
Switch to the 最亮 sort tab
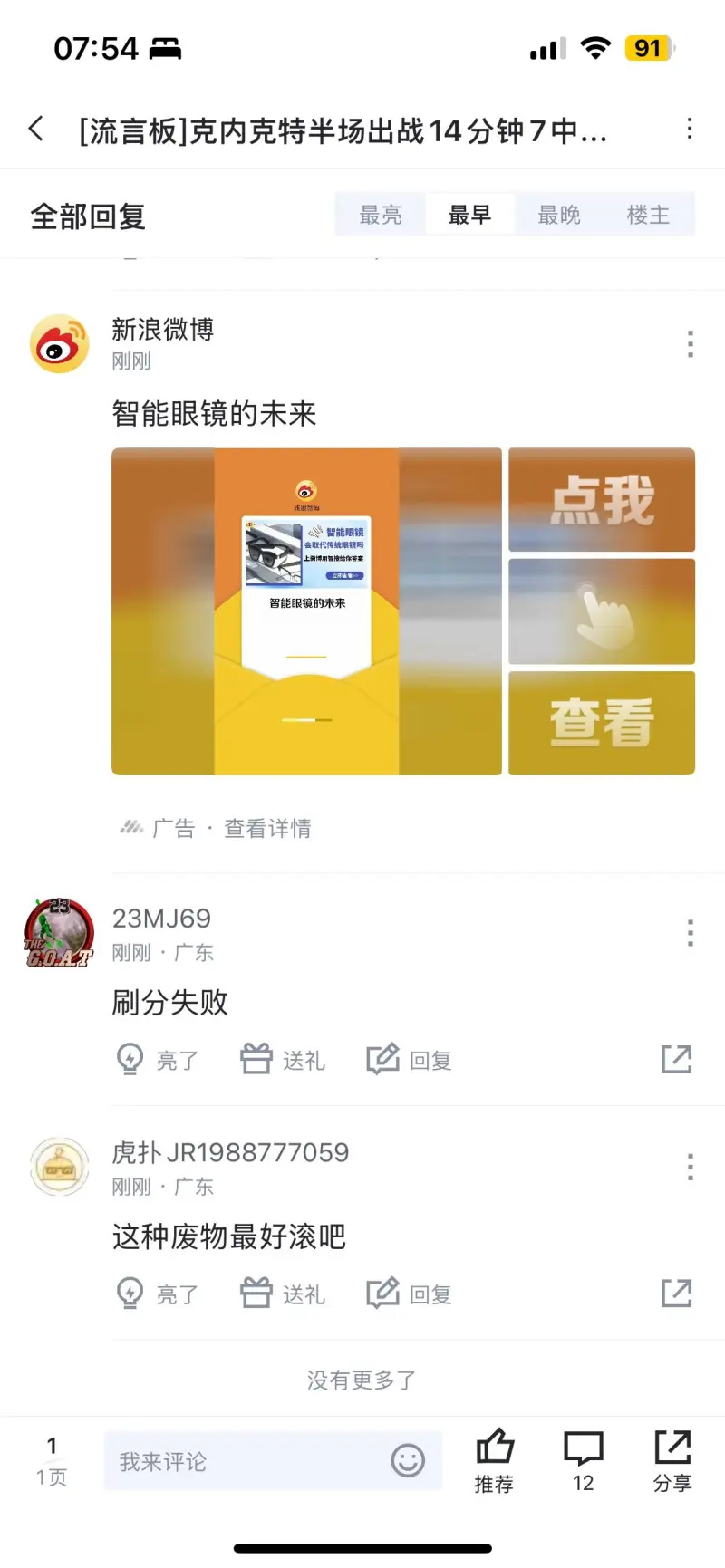[381, 215]
